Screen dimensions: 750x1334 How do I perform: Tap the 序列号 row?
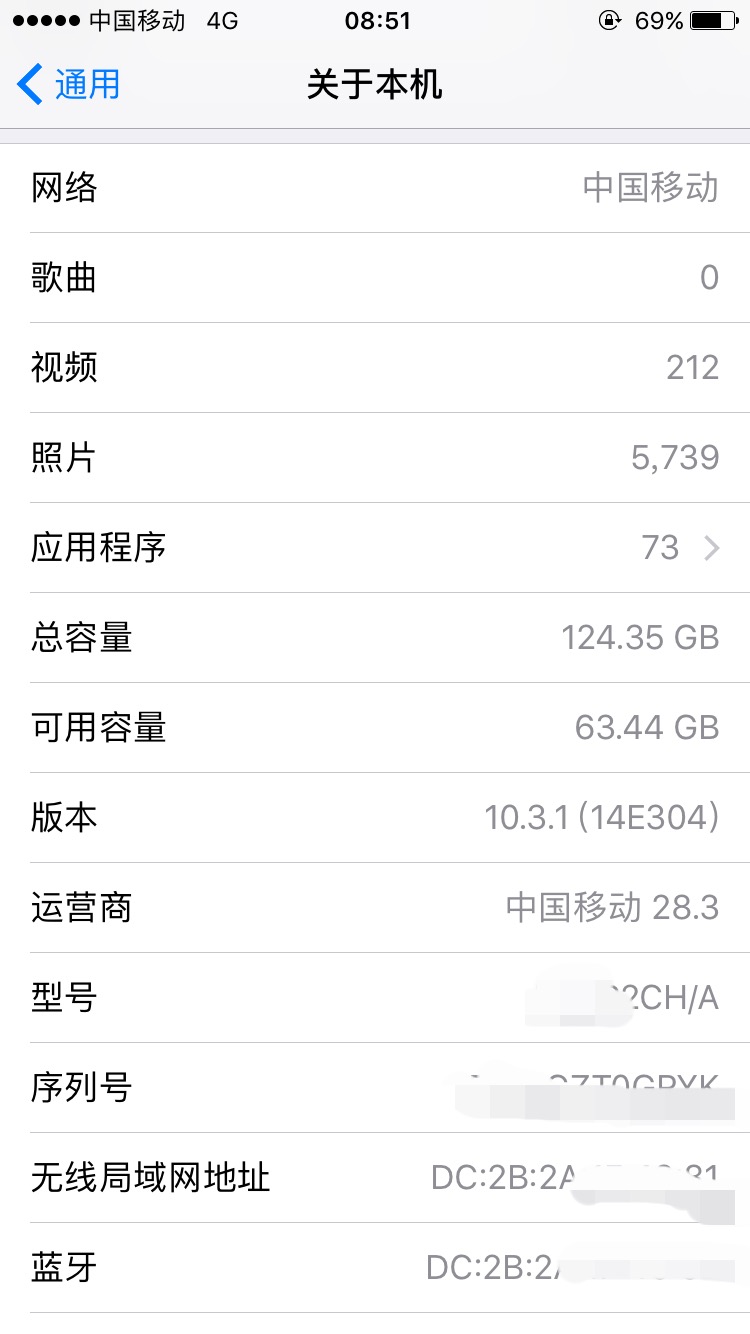click(x=375, y=1088)
